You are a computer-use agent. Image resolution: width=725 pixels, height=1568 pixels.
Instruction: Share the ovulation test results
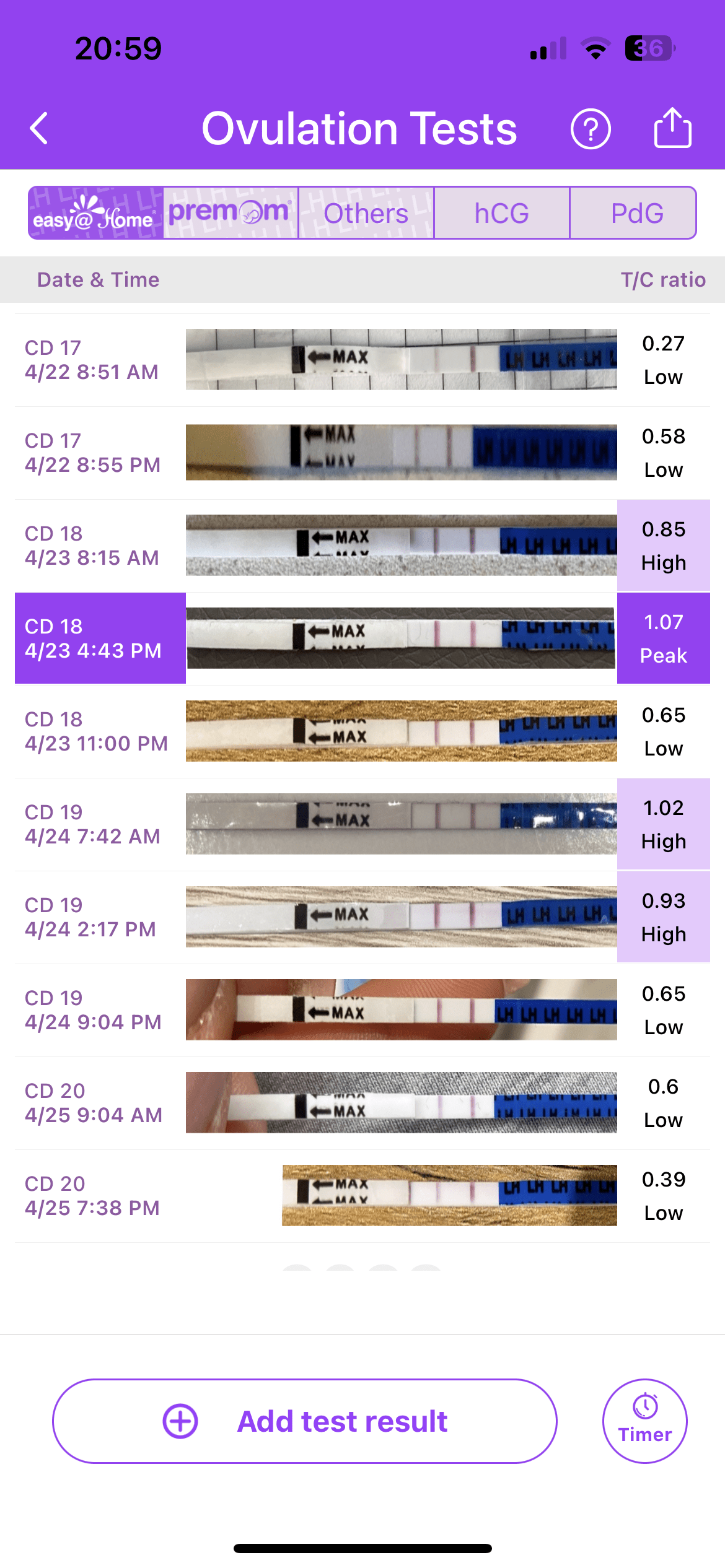click(672, 128)
